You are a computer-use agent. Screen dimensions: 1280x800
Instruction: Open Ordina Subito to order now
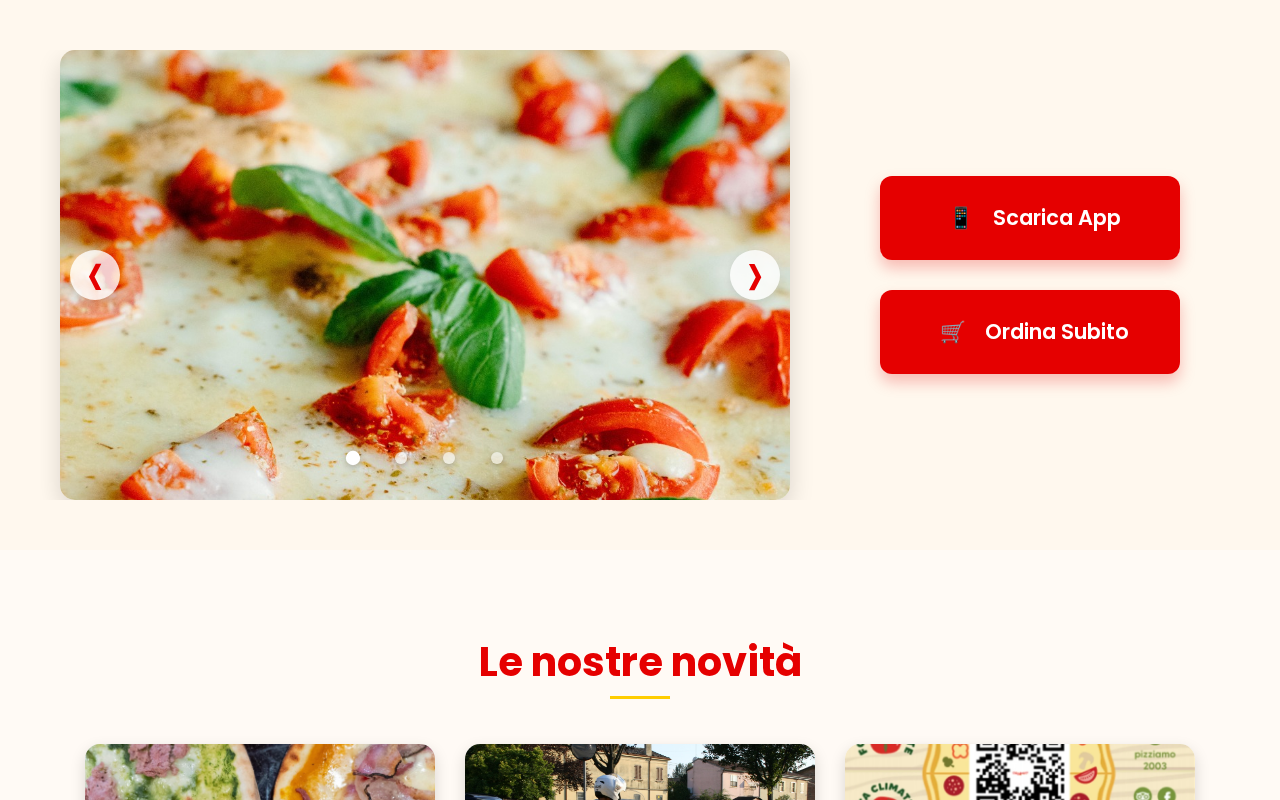(1030, 332)
